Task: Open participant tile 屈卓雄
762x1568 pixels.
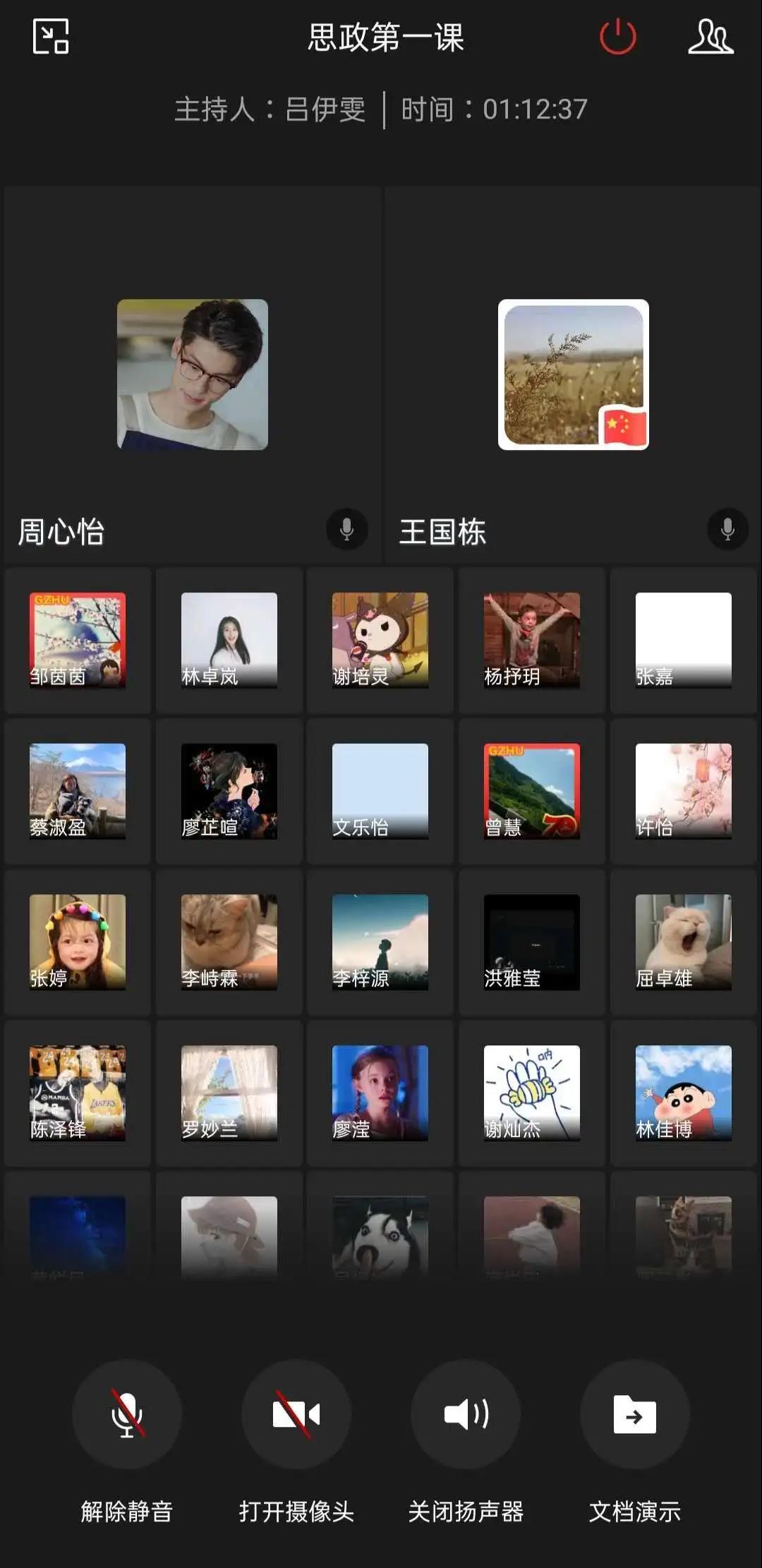Action: pyautogui.click(x=683, y=942)
